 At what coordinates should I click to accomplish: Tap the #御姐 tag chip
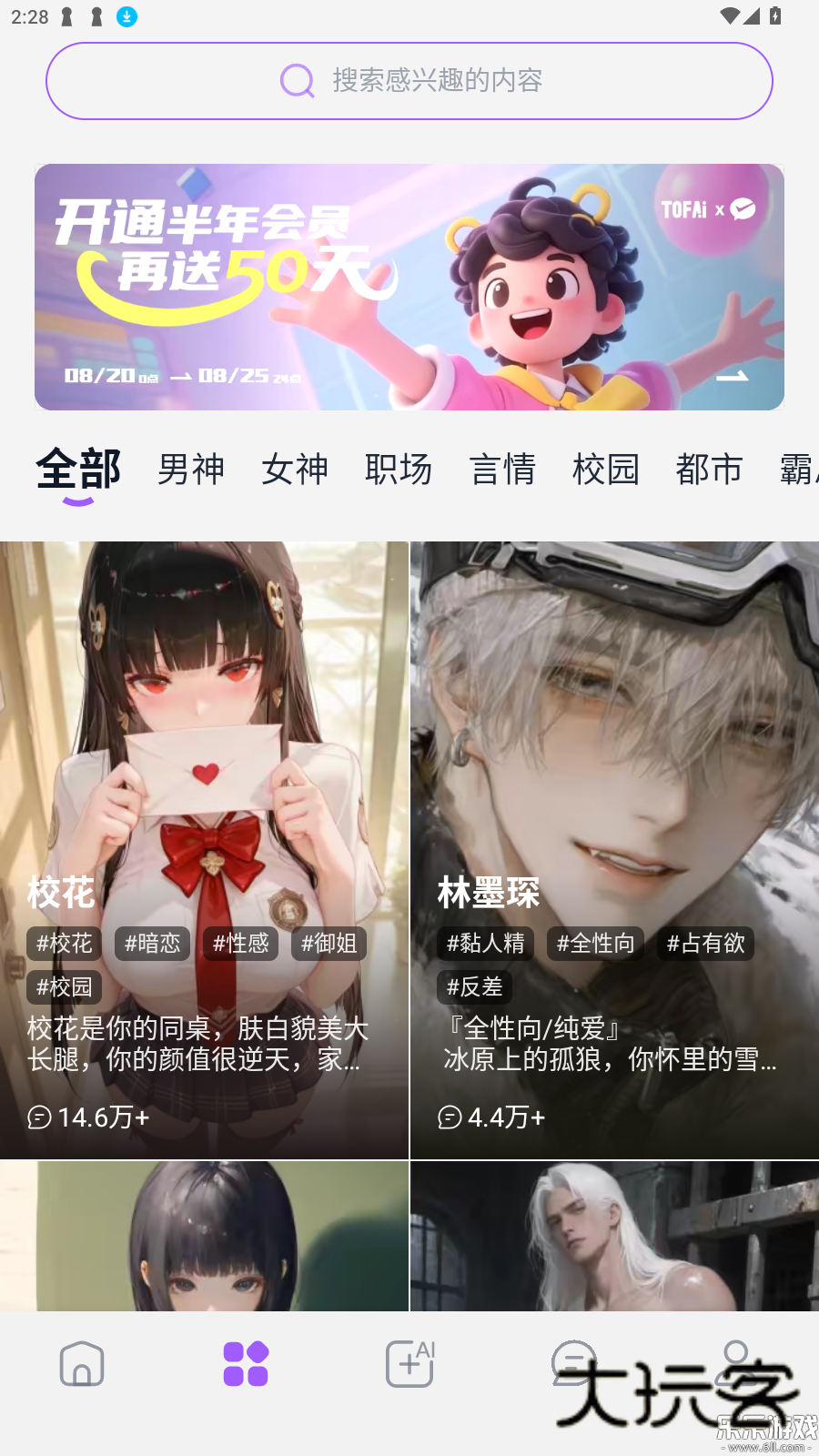point(328,943)
